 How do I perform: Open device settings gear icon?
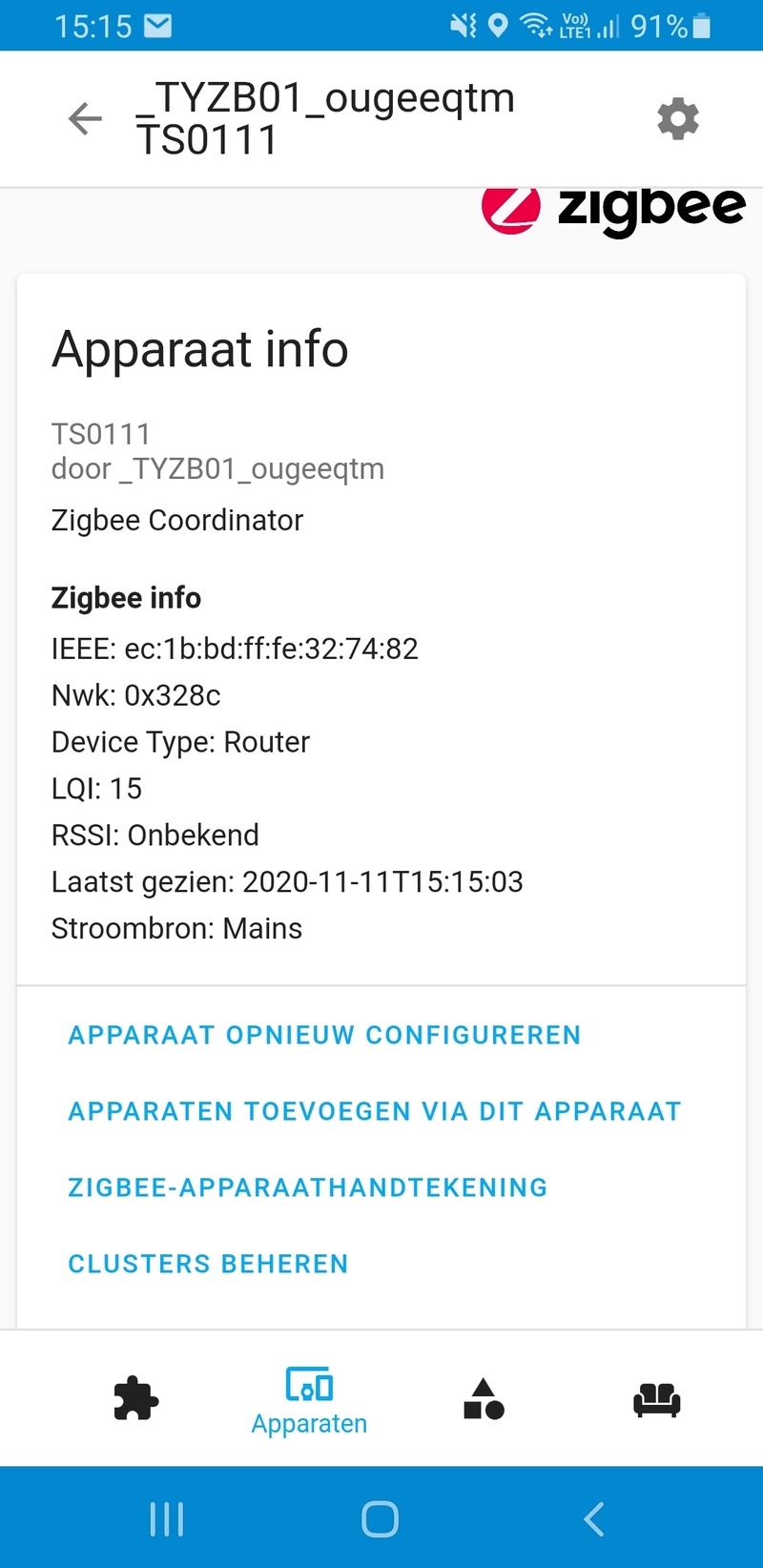(x=678, y=119)
